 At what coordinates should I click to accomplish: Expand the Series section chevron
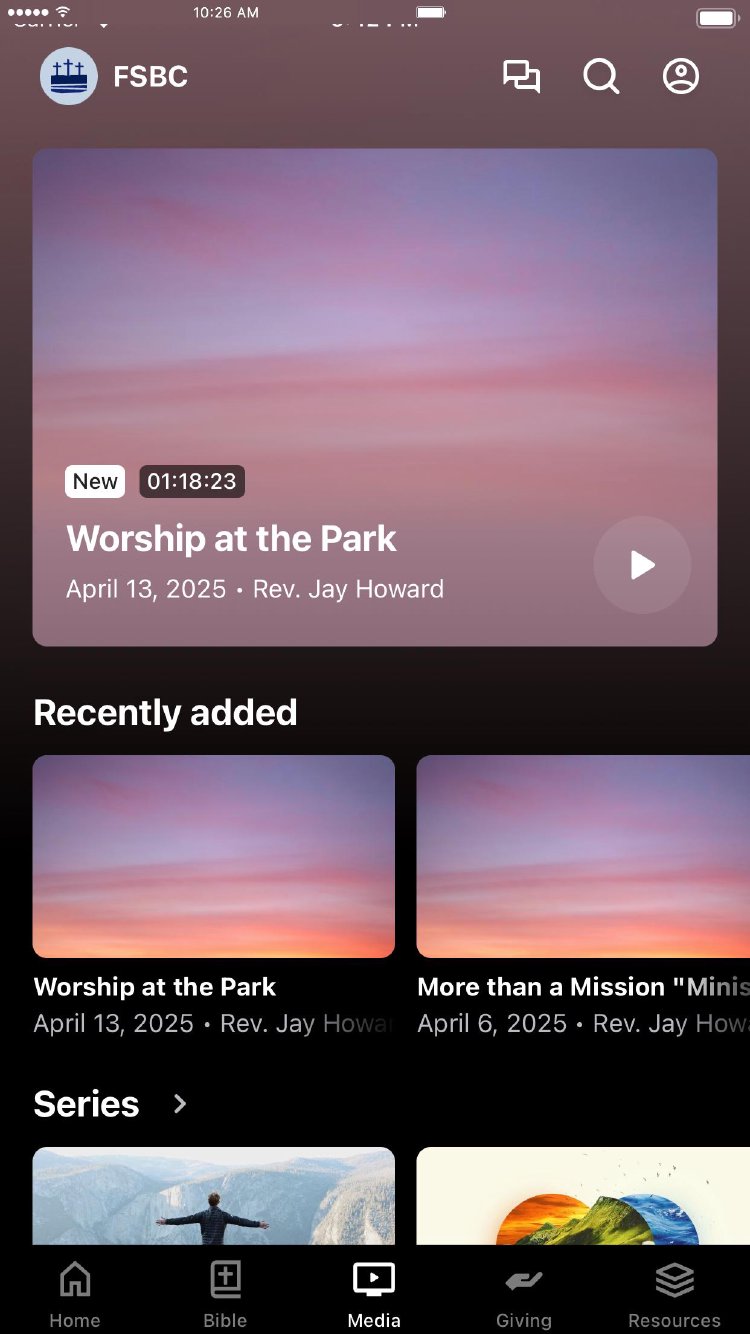click(180, 1104)
